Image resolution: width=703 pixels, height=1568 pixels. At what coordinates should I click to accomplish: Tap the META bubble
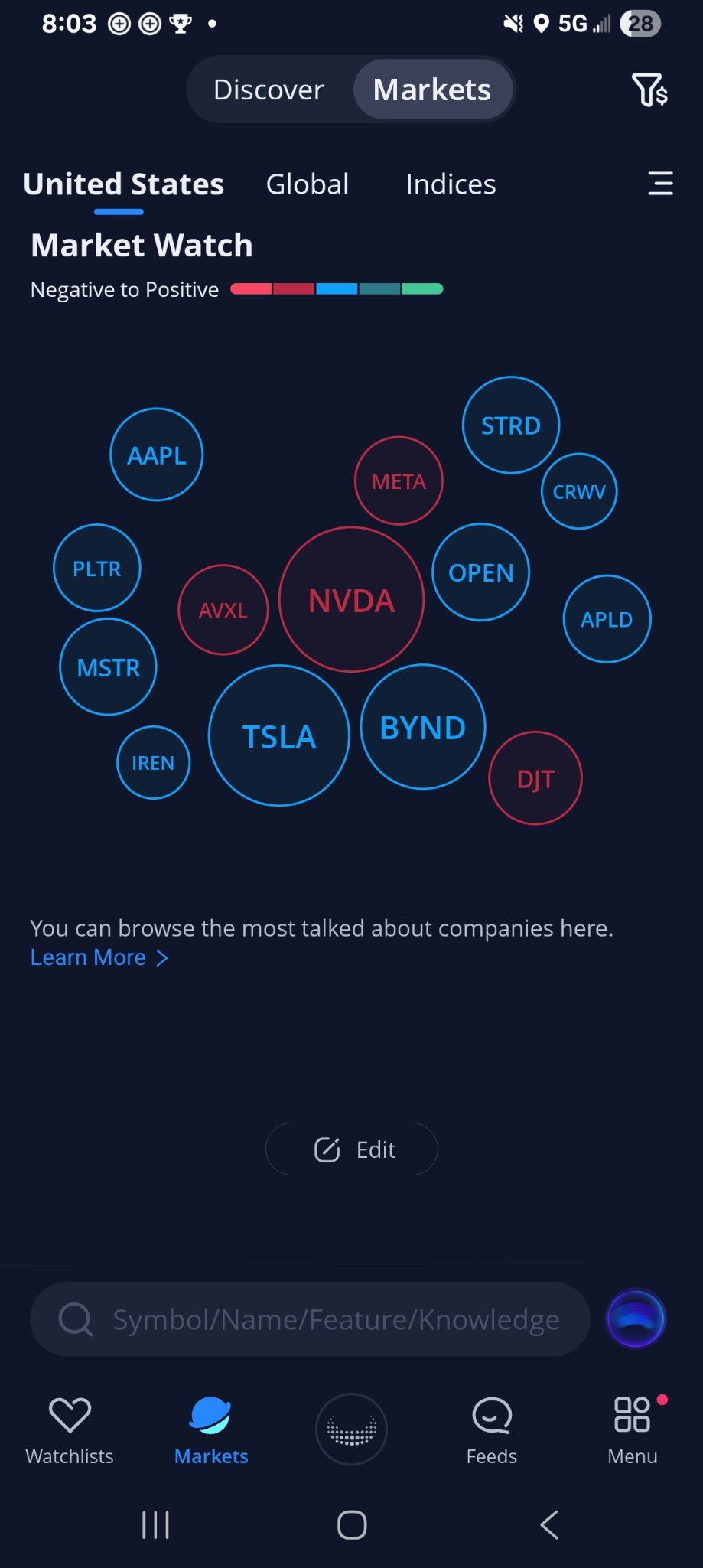pos(399,481)
